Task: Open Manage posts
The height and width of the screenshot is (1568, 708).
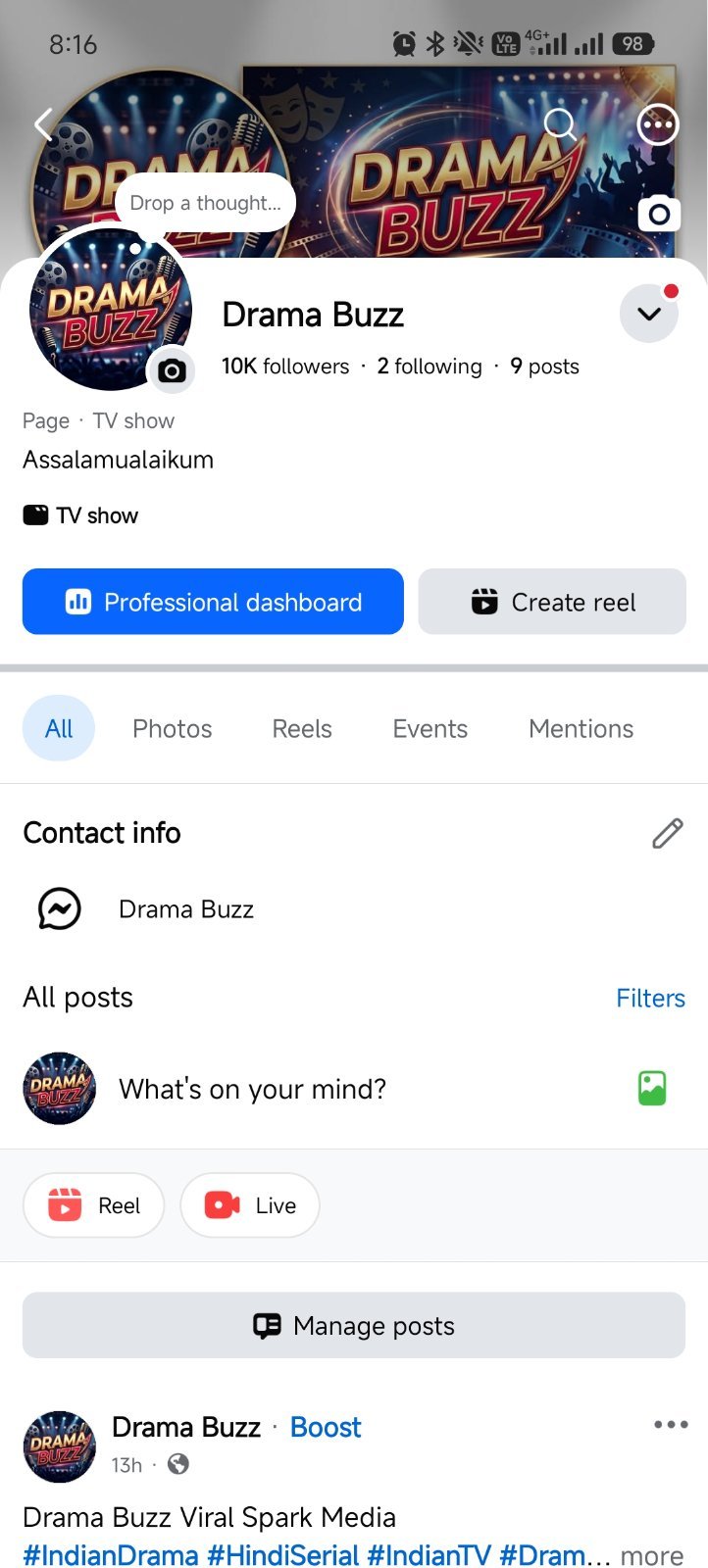Action: [354, 1325]
